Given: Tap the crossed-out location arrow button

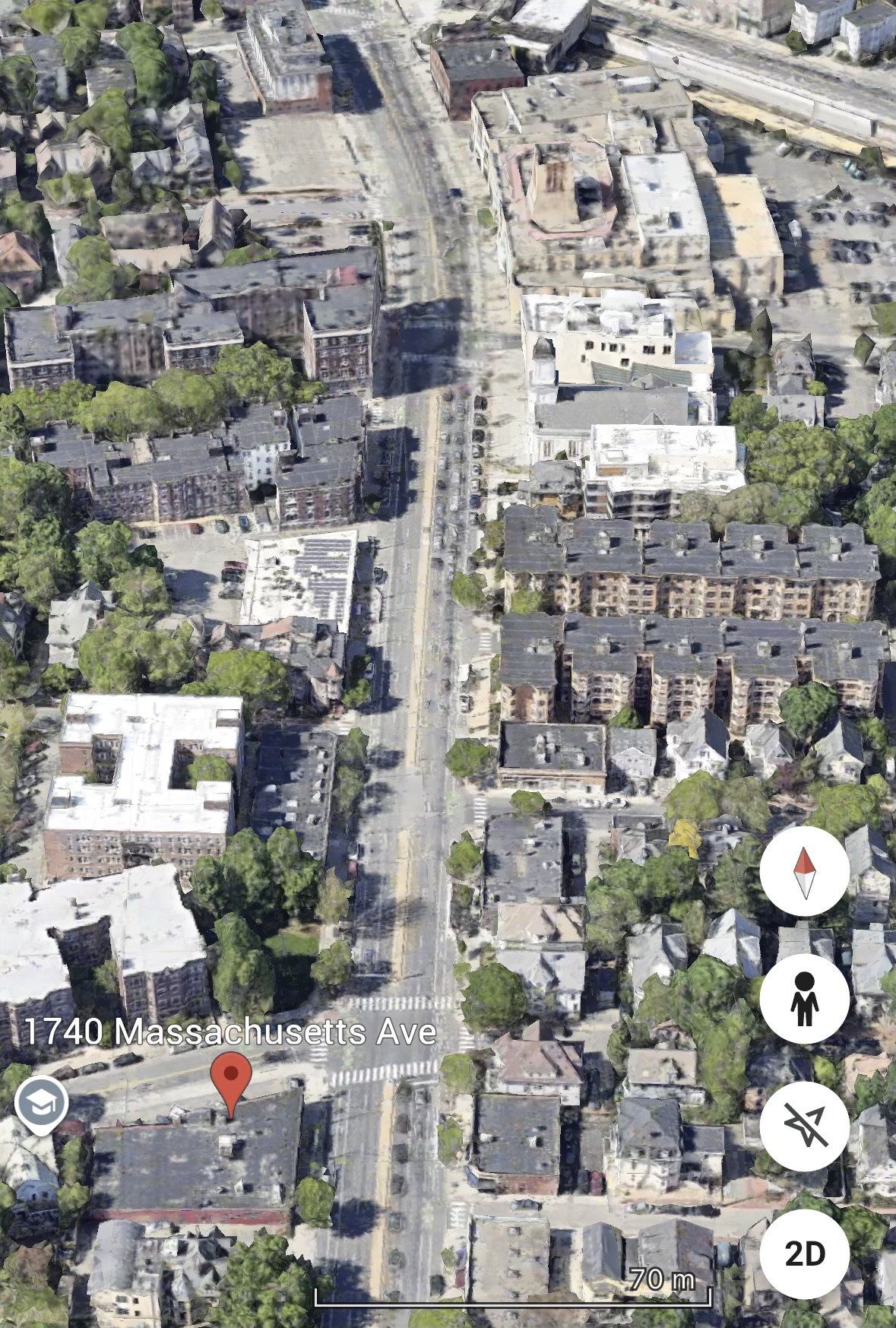Looking at the screenshot, I should (804, 1126).
